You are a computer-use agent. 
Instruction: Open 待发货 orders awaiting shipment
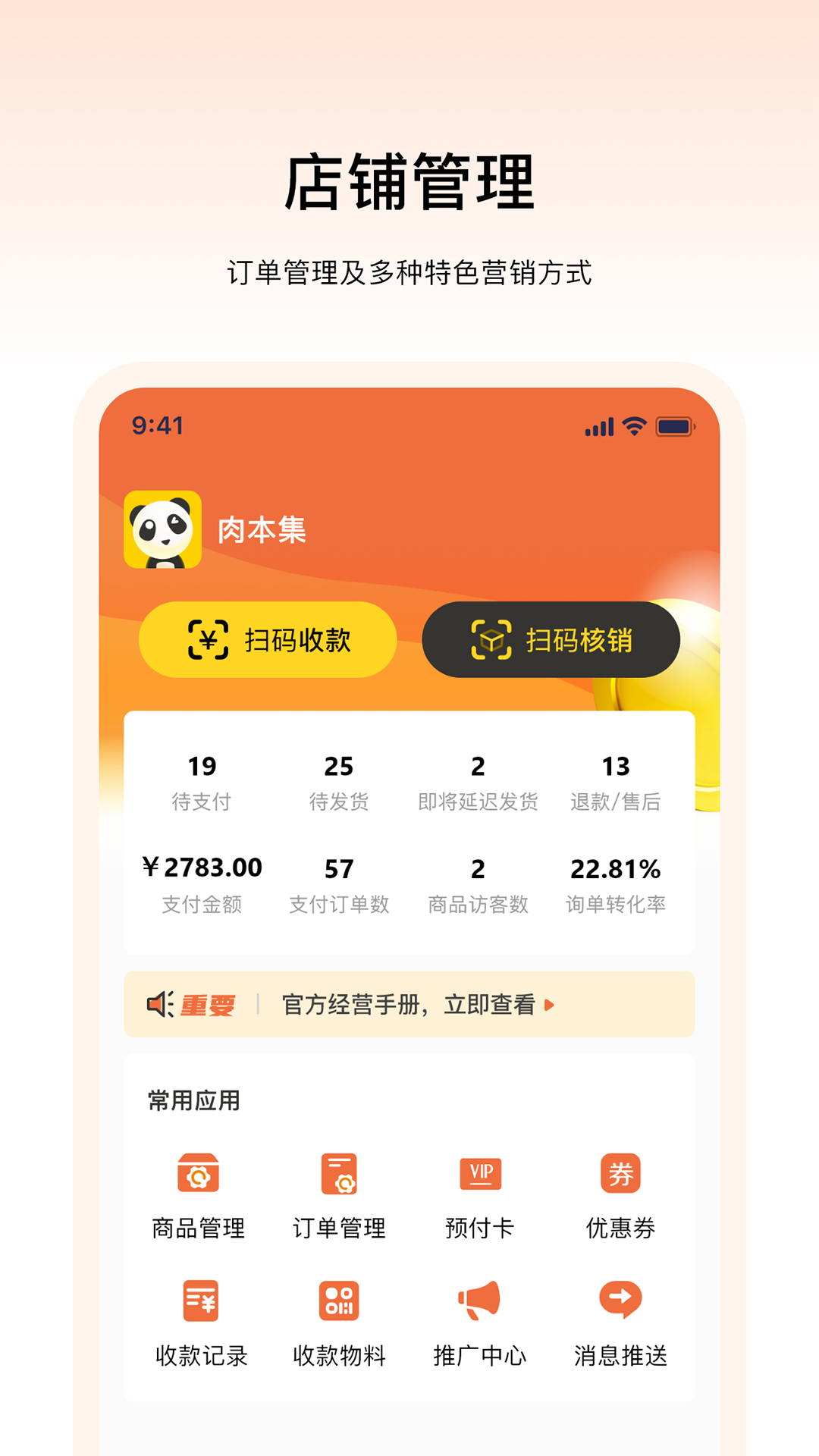tap(340, 781)
